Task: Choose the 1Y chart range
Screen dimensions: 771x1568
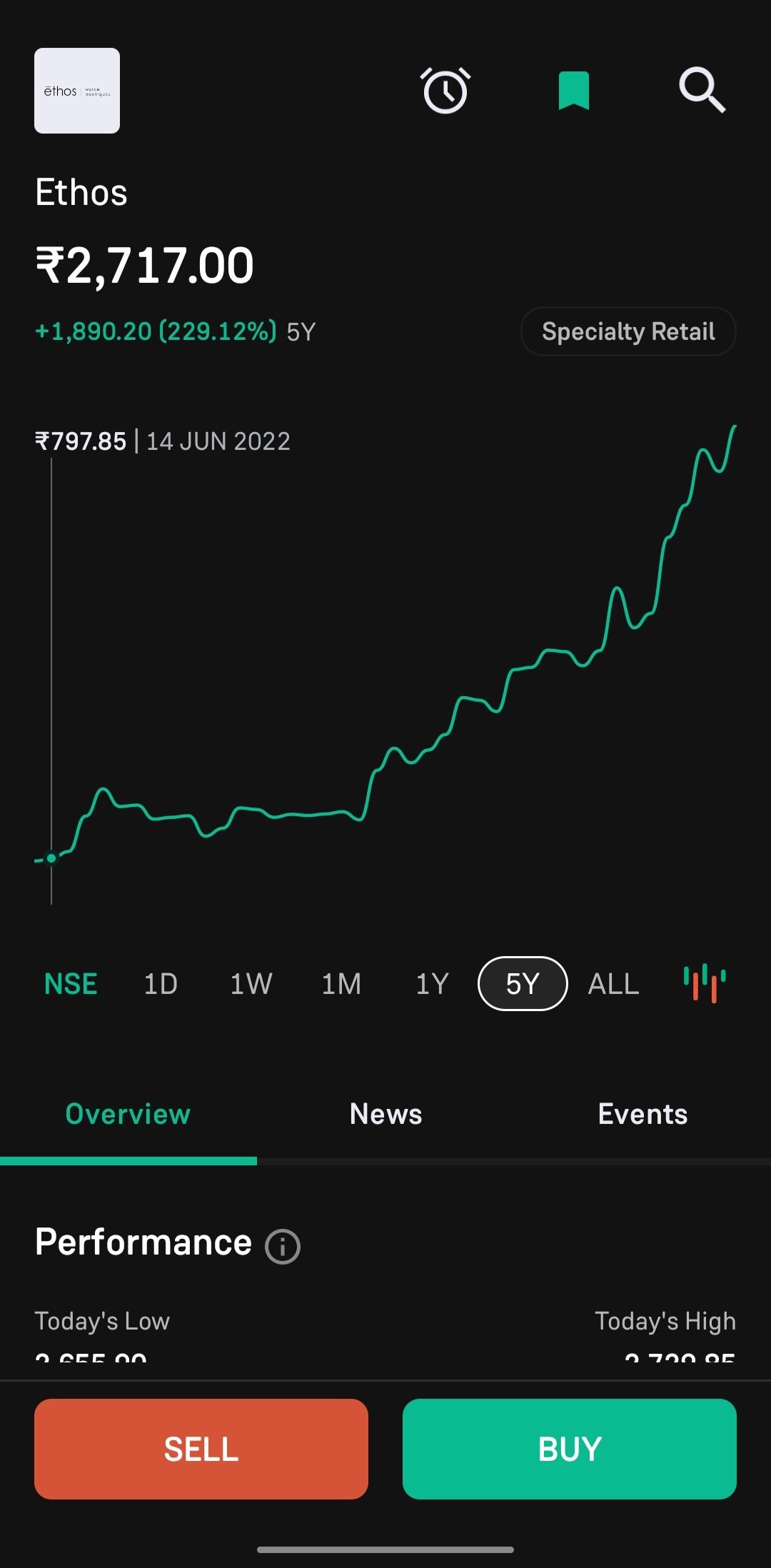Action: 432,984
